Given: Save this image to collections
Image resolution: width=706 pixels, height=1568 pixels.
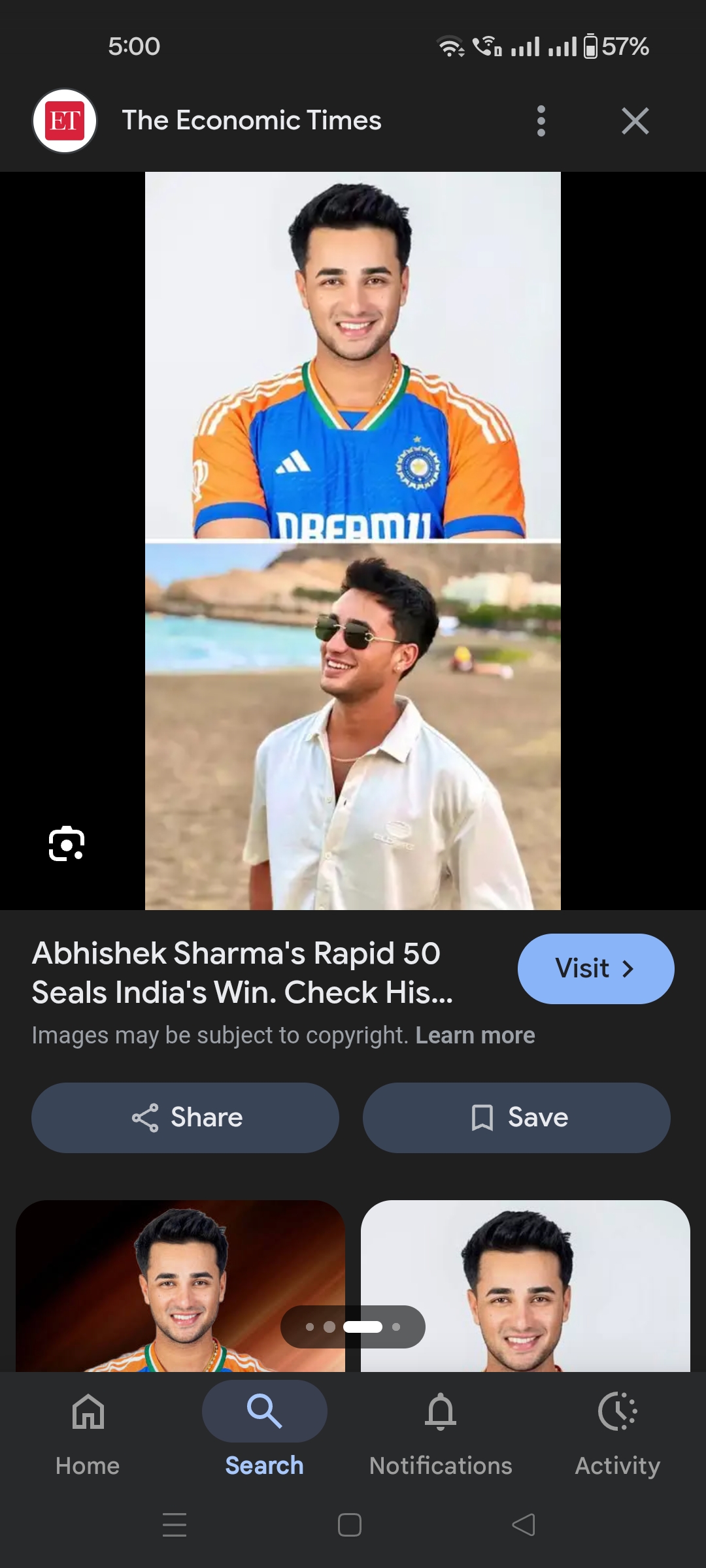Looking at the screenshot, I should pyautogui.click(x=516, y=1117).
